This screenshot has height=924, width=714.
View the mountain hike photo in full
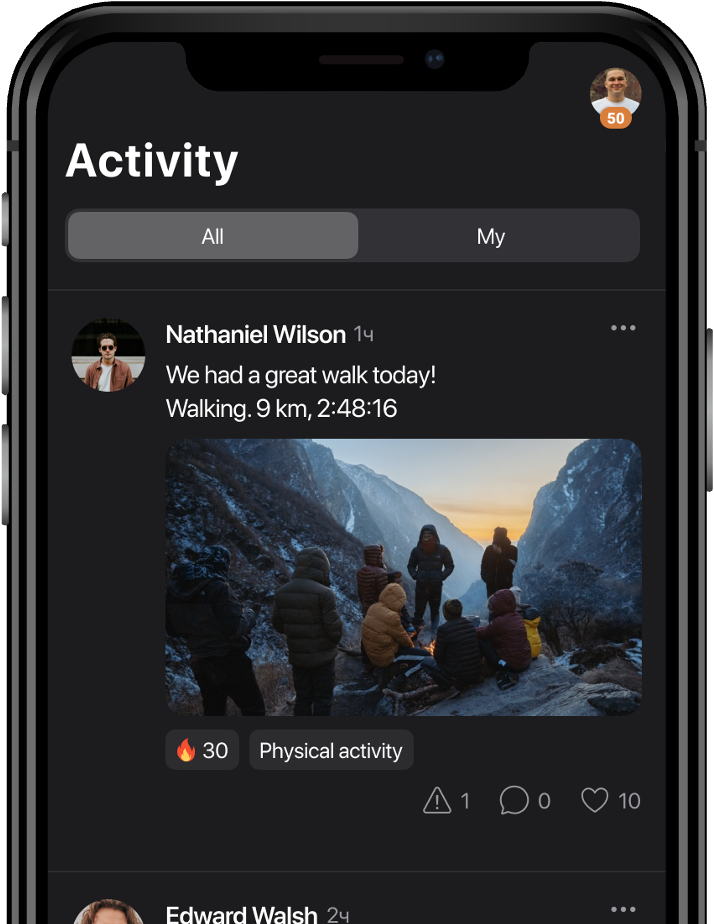[403, 577]
